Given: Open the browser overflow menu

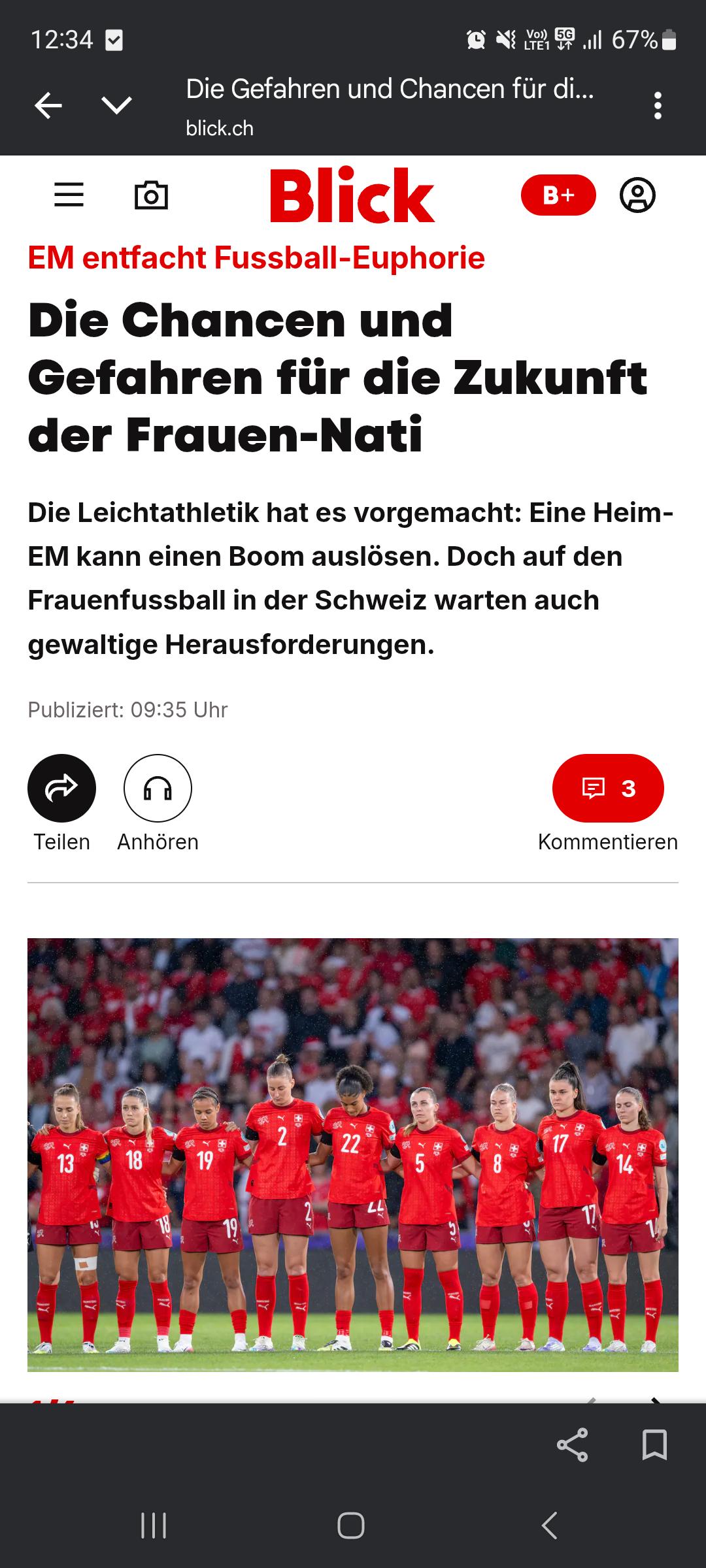Looking at the screenshot, I should pos(658,105).
